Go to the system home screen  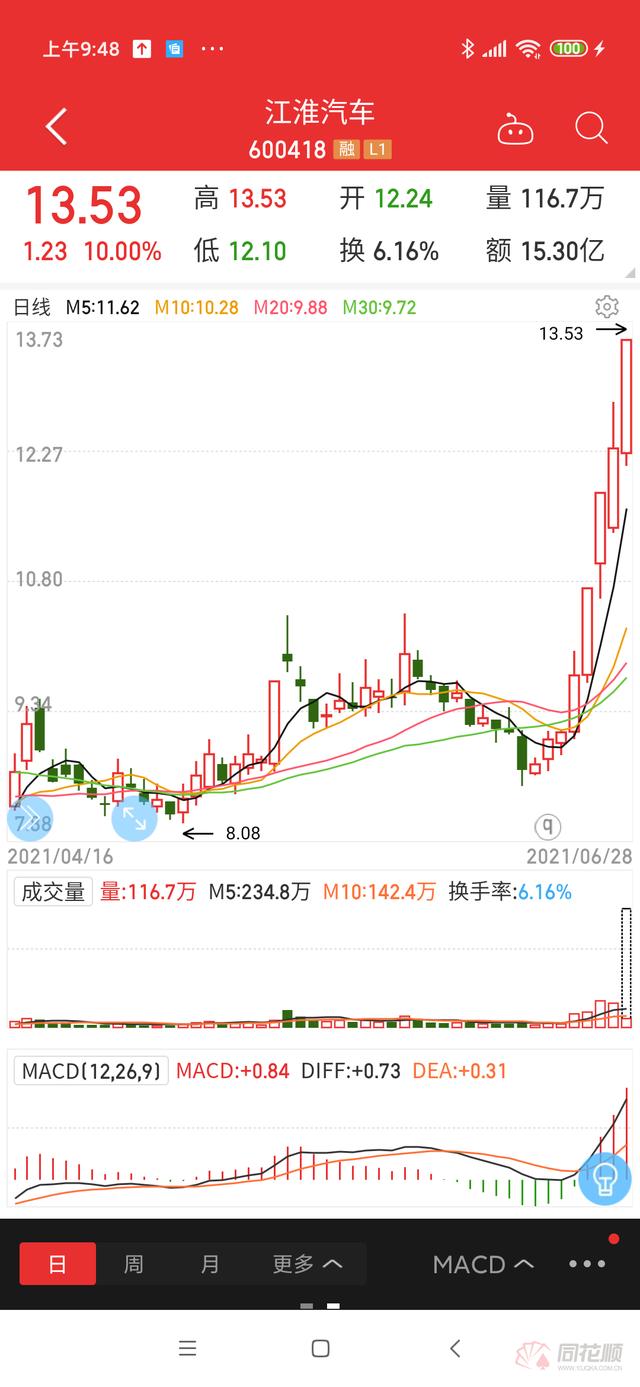321,1348
